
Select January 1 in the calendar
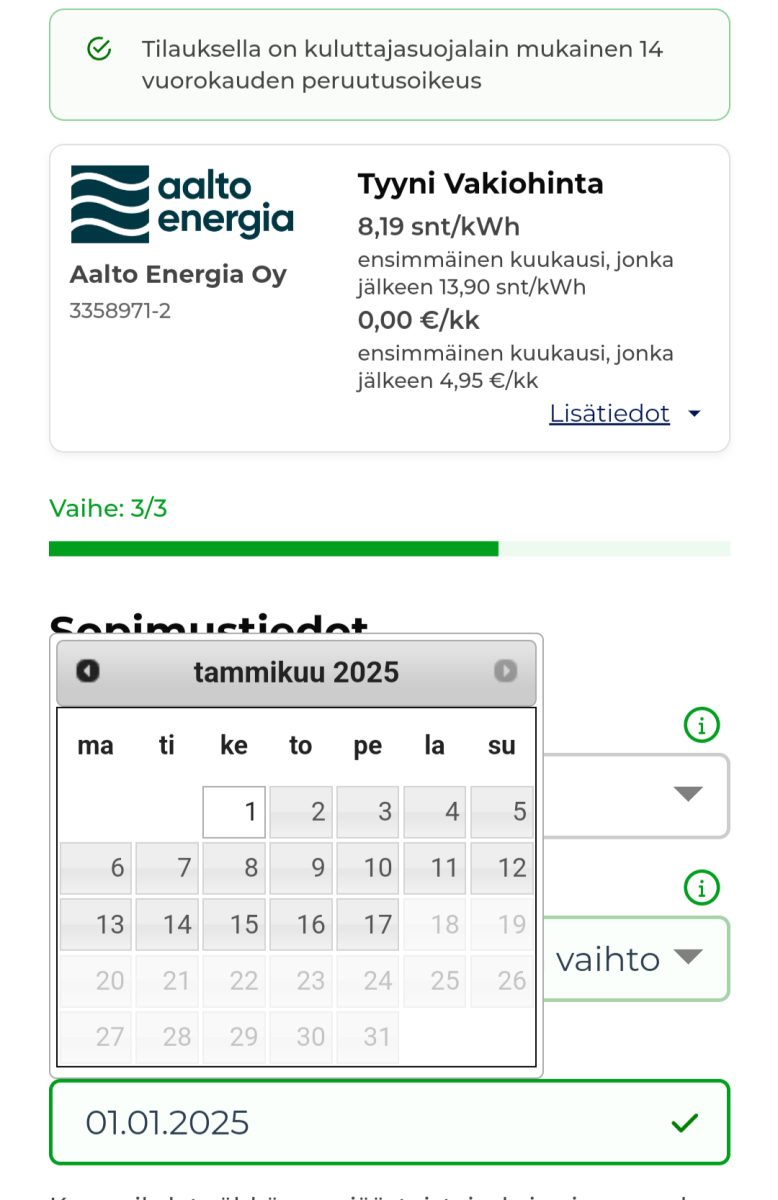point(234,812)
